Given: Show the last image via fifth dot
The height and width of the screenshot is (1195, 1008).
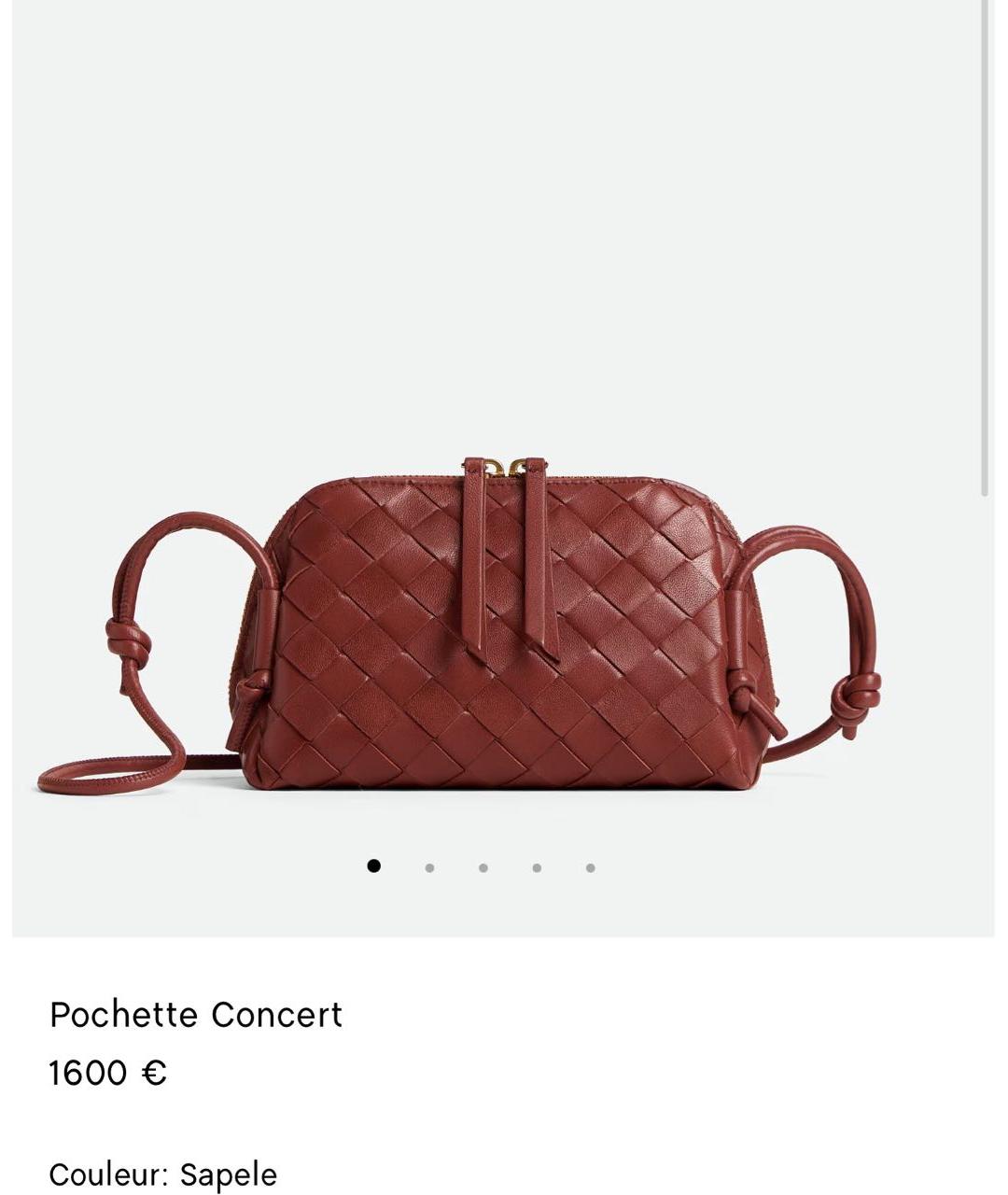Looking at the screenshot, I should pyautogui.click(x=590, y=867).
